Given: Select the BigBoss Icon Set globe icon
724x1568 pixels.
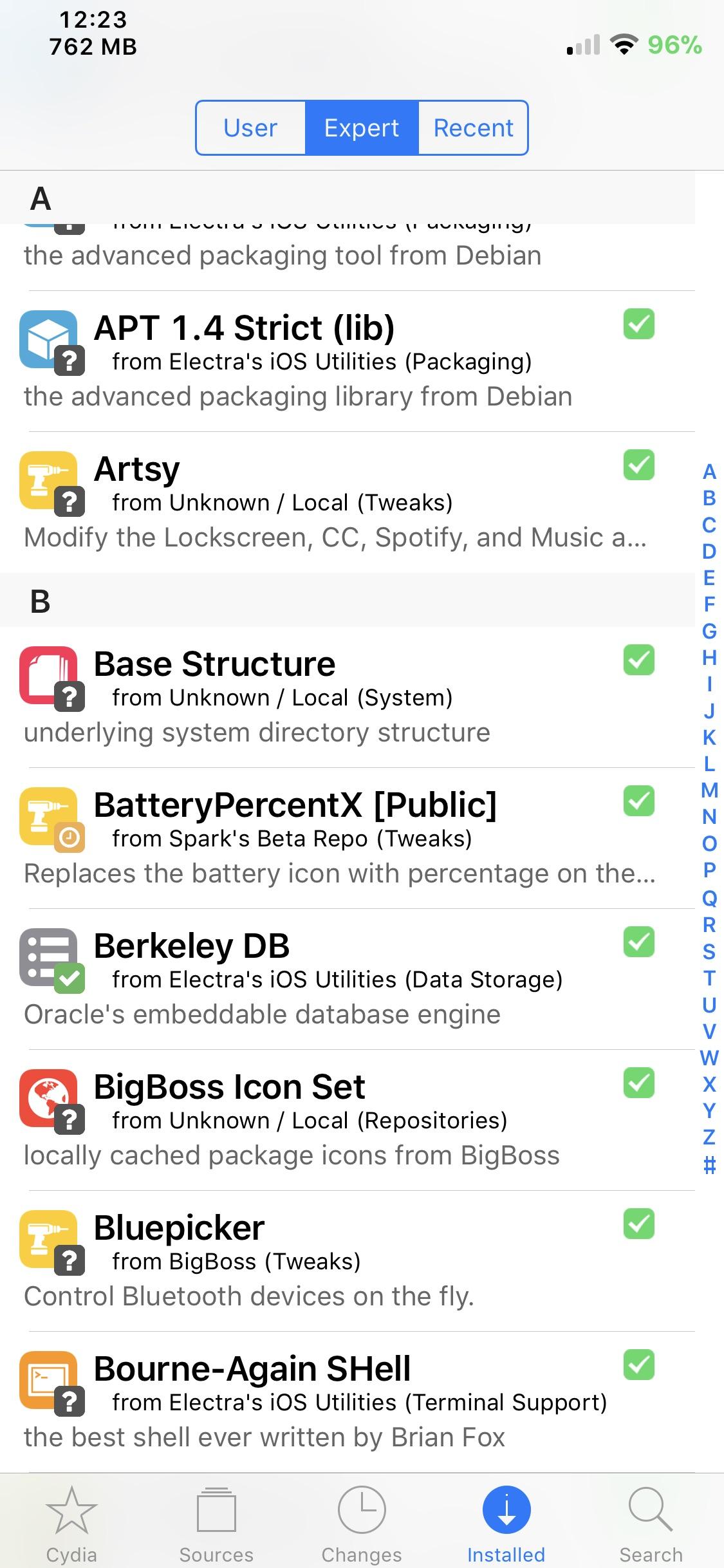Looking at the screenshot, I should coord(48,1101).
